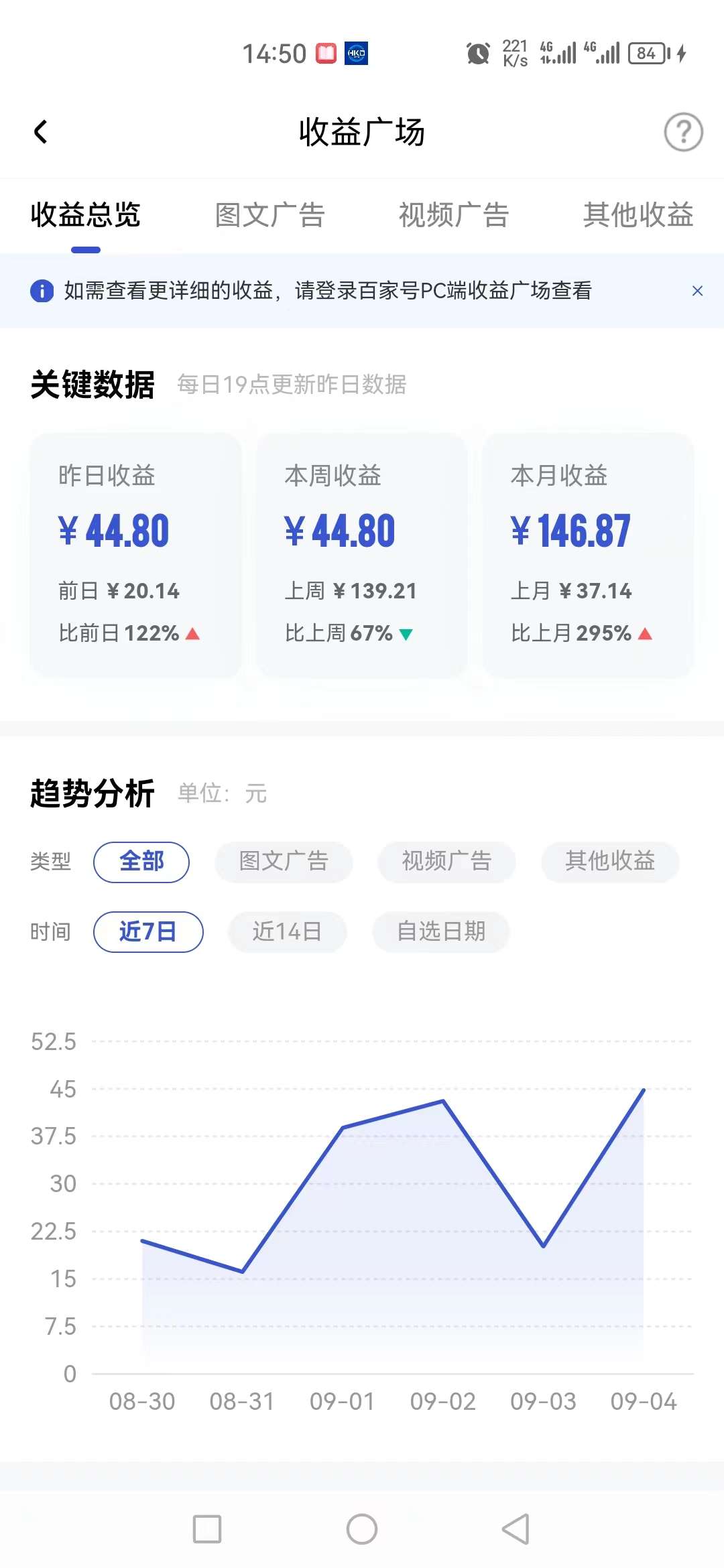Open the 其他收益 top tab
Screen dimensions: 724x1568
point(638,215)
